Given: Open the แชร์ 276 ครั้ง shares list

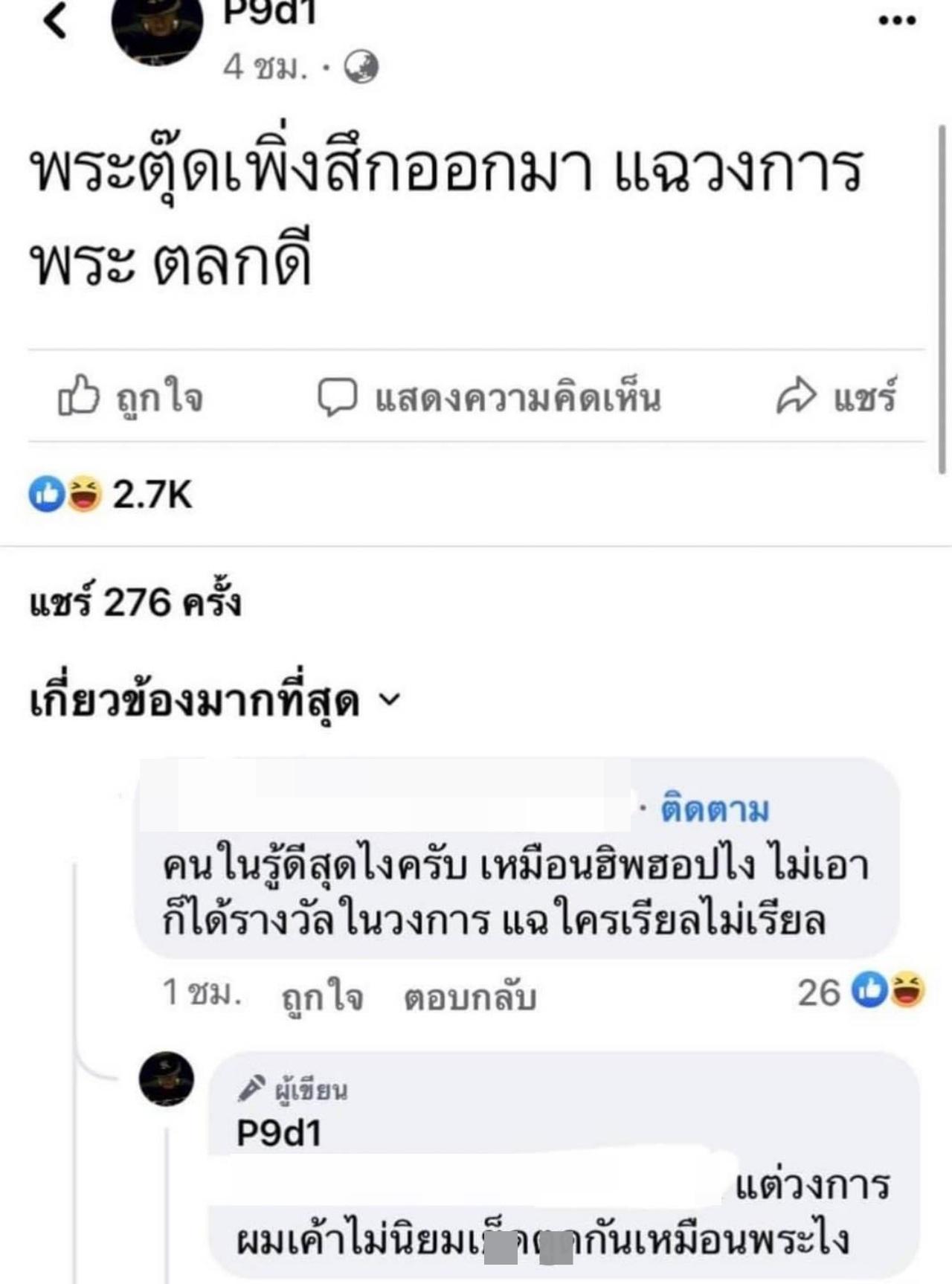Looking at the screenshot, I should point(135,602).
